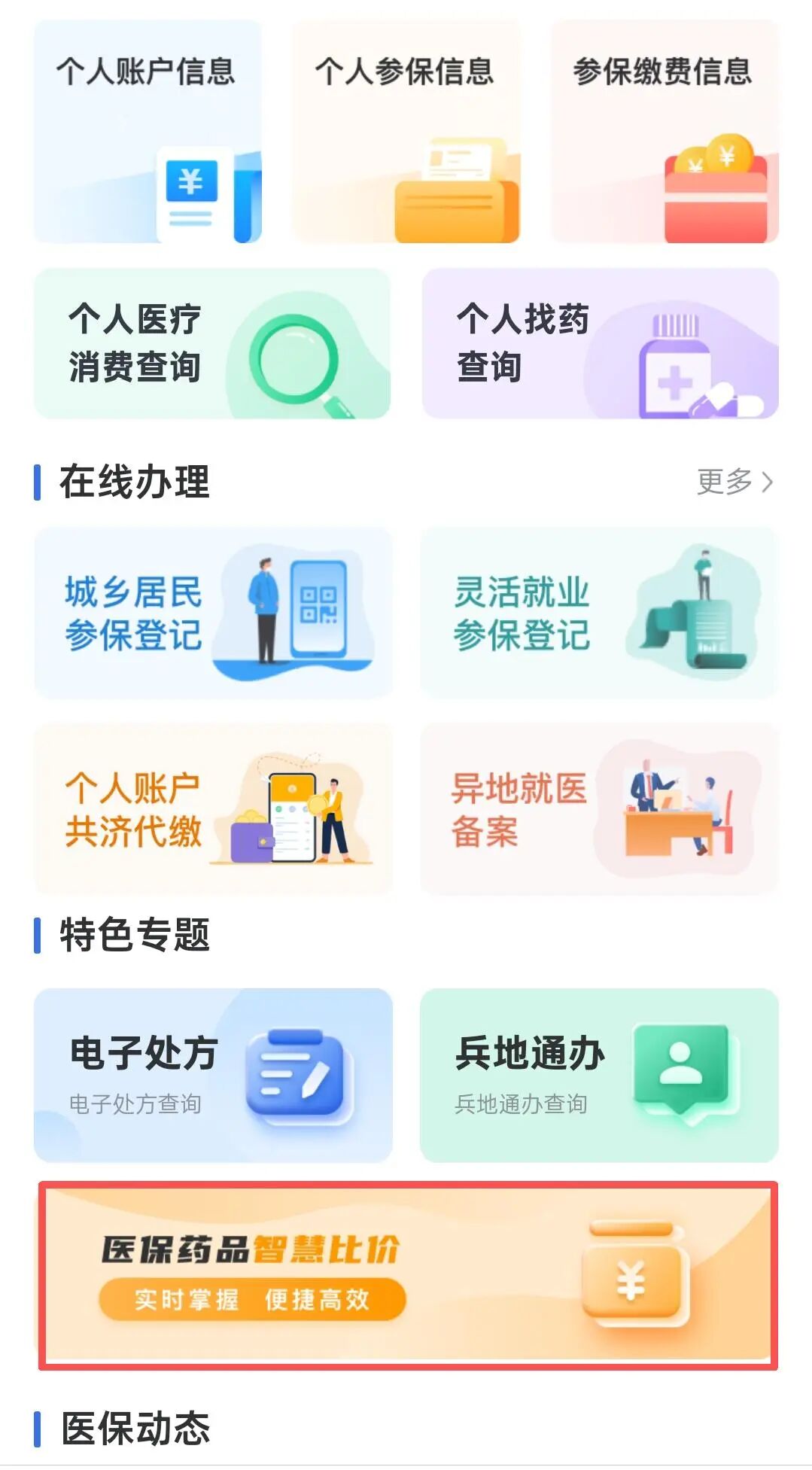This screenshot has width=812, height=1470.
Task: Tap 个人医疗消费查询 card
Action: point(212,343)
